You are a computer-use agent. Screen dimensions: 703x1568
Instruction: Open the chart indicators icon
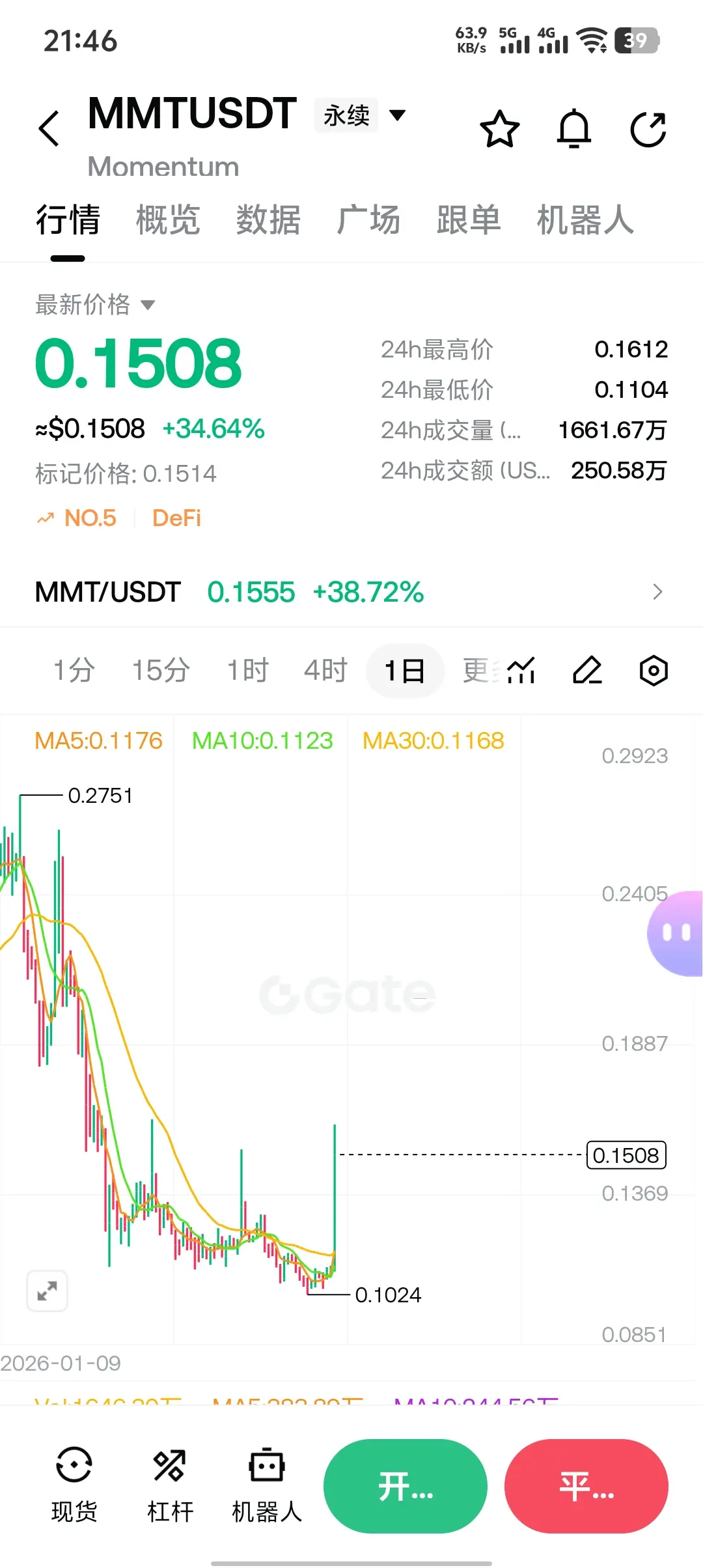(x=521, y=670)
